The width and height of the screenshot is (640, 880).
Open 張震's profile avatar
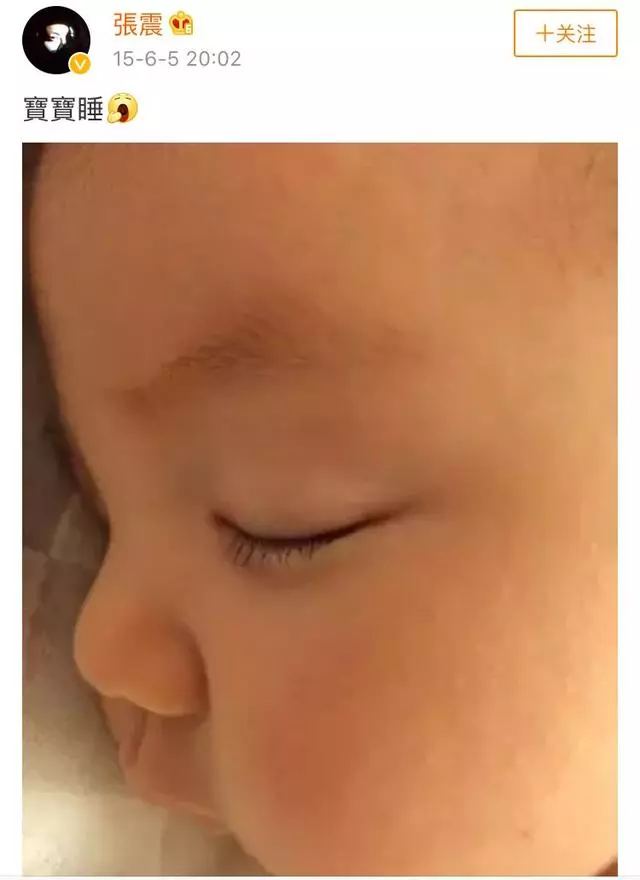coord(56,40)
